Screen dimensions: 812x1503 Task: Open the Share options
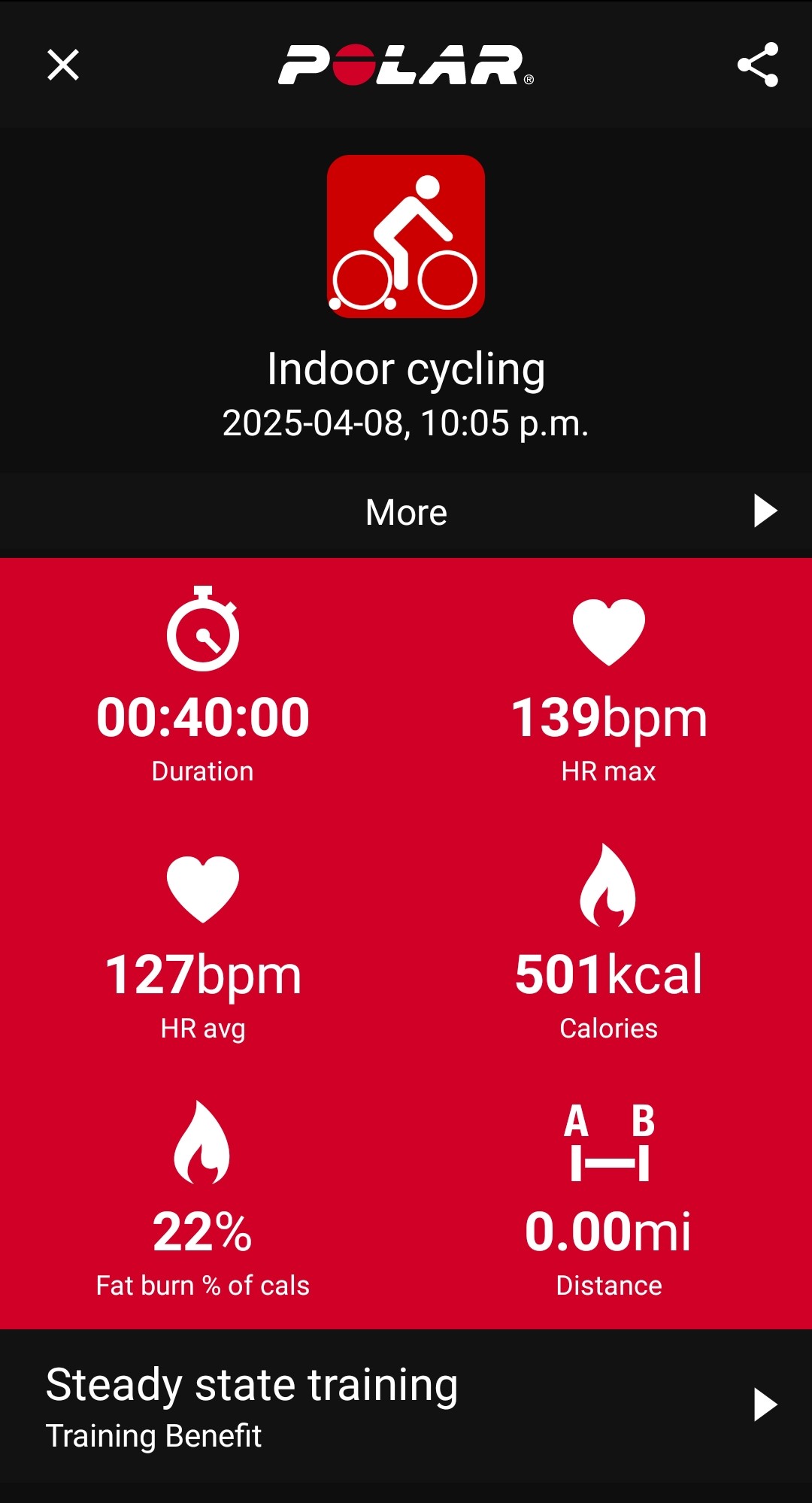[x=759, y=65]
